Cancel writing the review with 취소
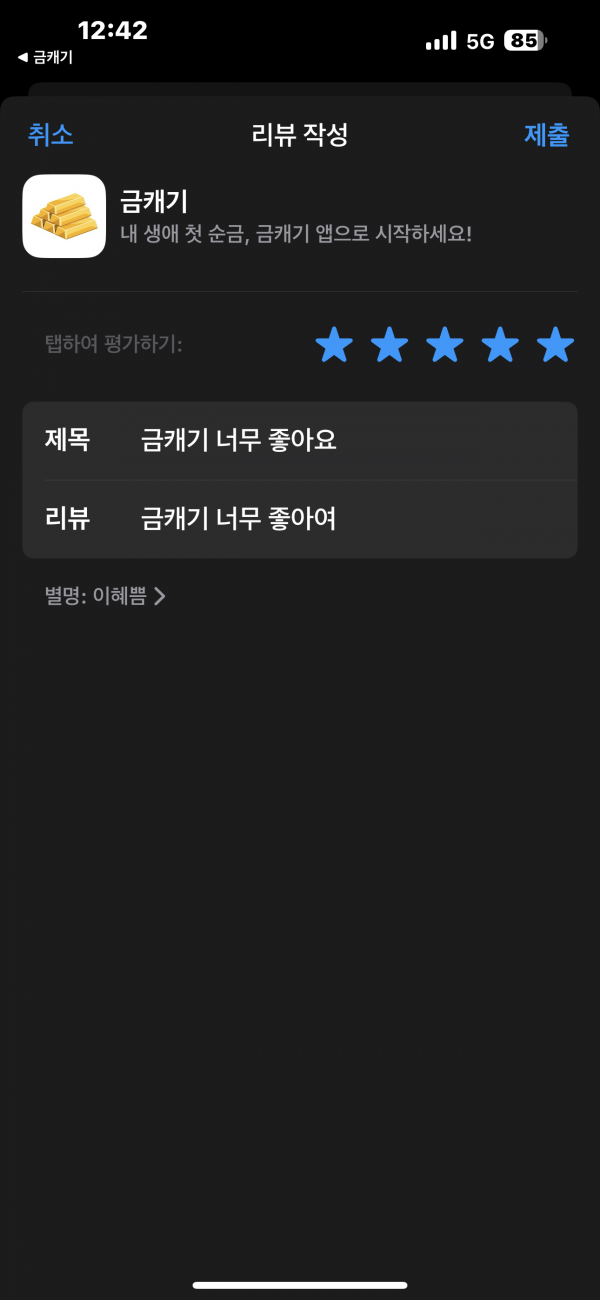 point(50,135)
